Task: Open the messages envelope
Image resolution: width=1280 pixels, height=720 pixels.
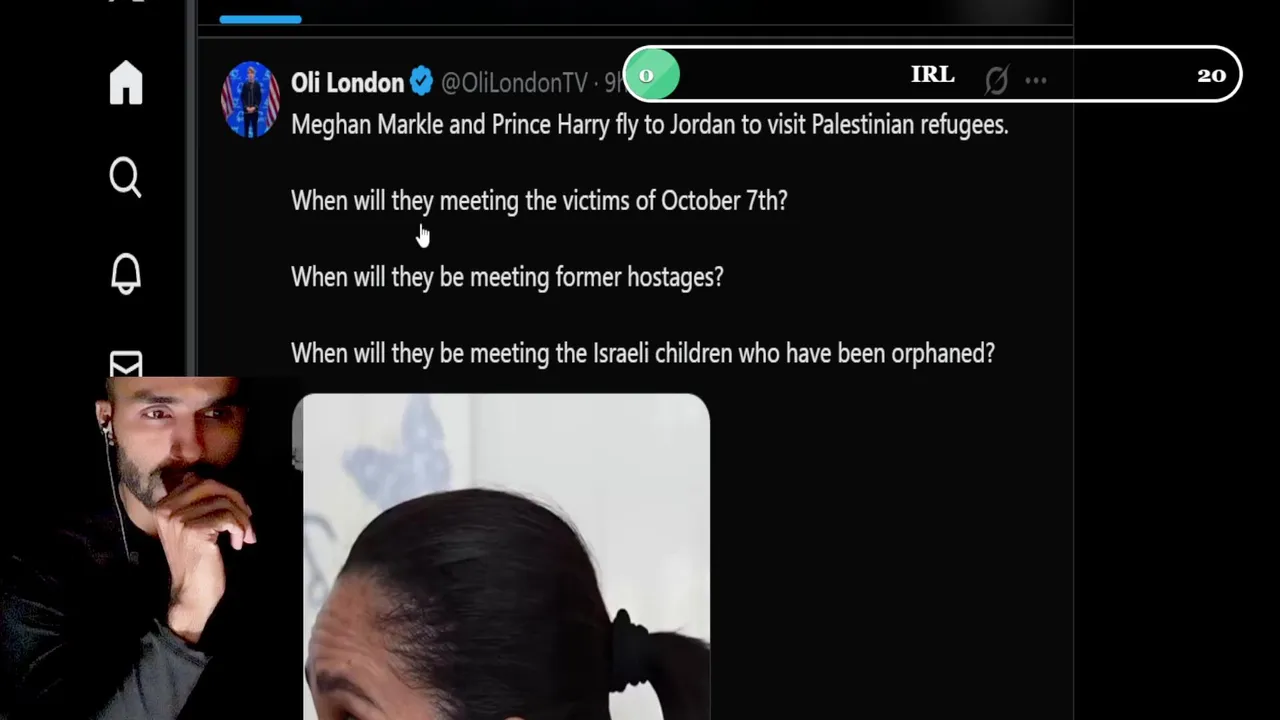Action: pos(126,365)
